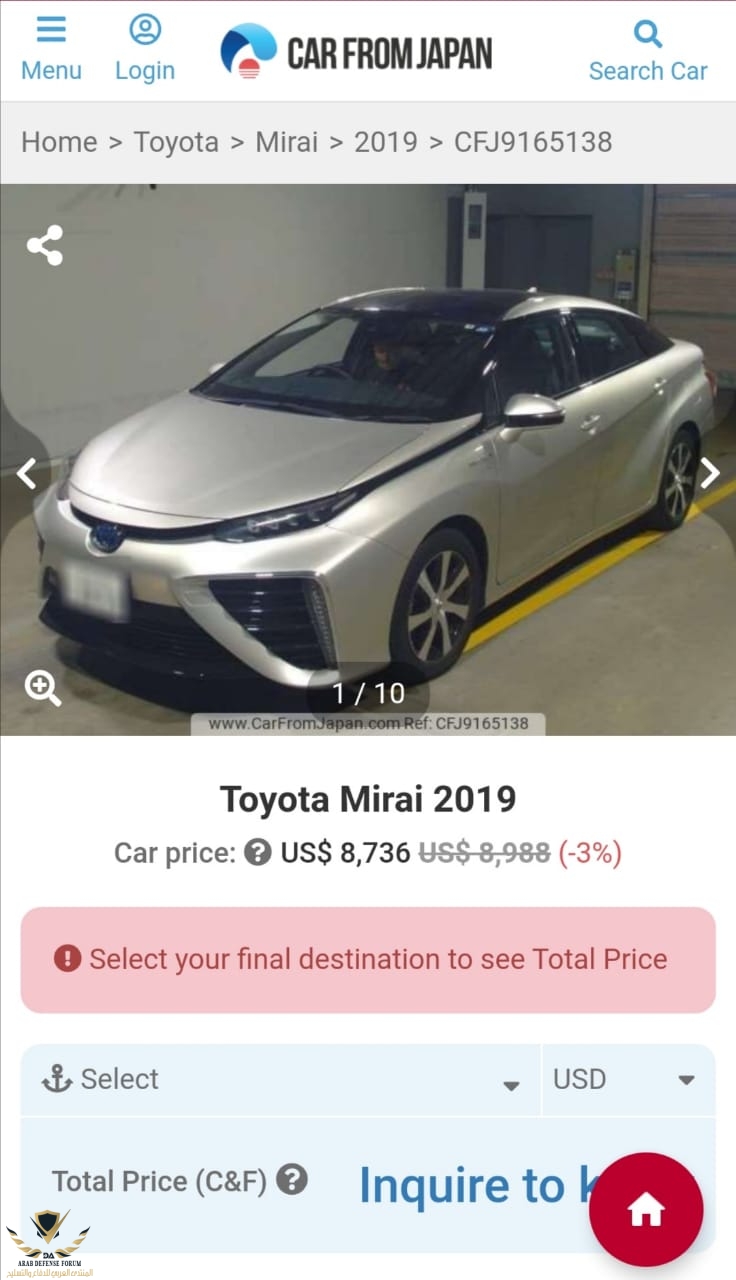Go to the Car From Japan homepage logo
The image size is (736, 1280).
[x=356, y=51]
